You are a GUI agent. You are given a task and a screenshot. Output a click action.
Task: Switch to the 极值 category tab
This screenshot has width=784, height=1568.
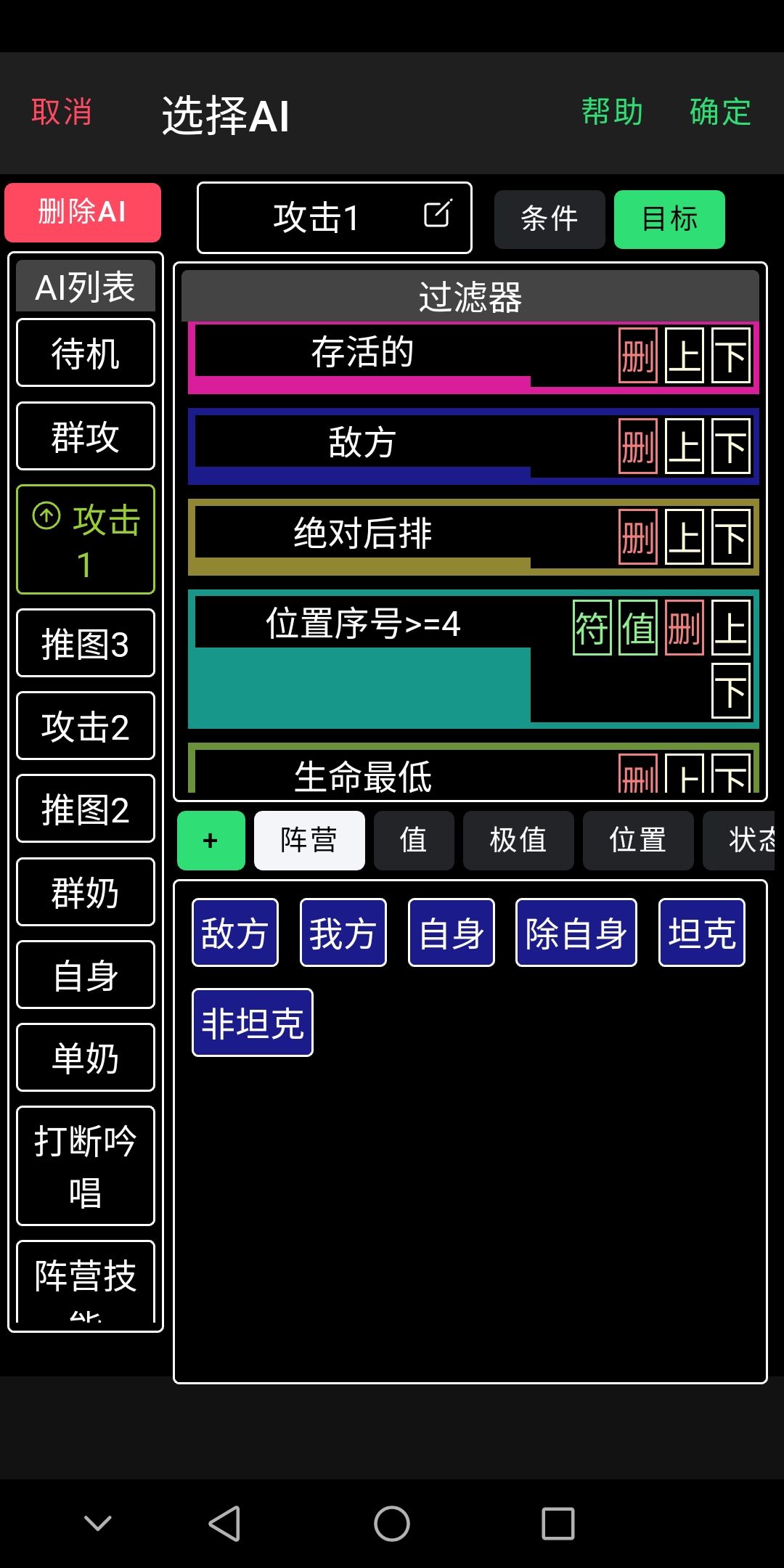[x=518, y=840]
